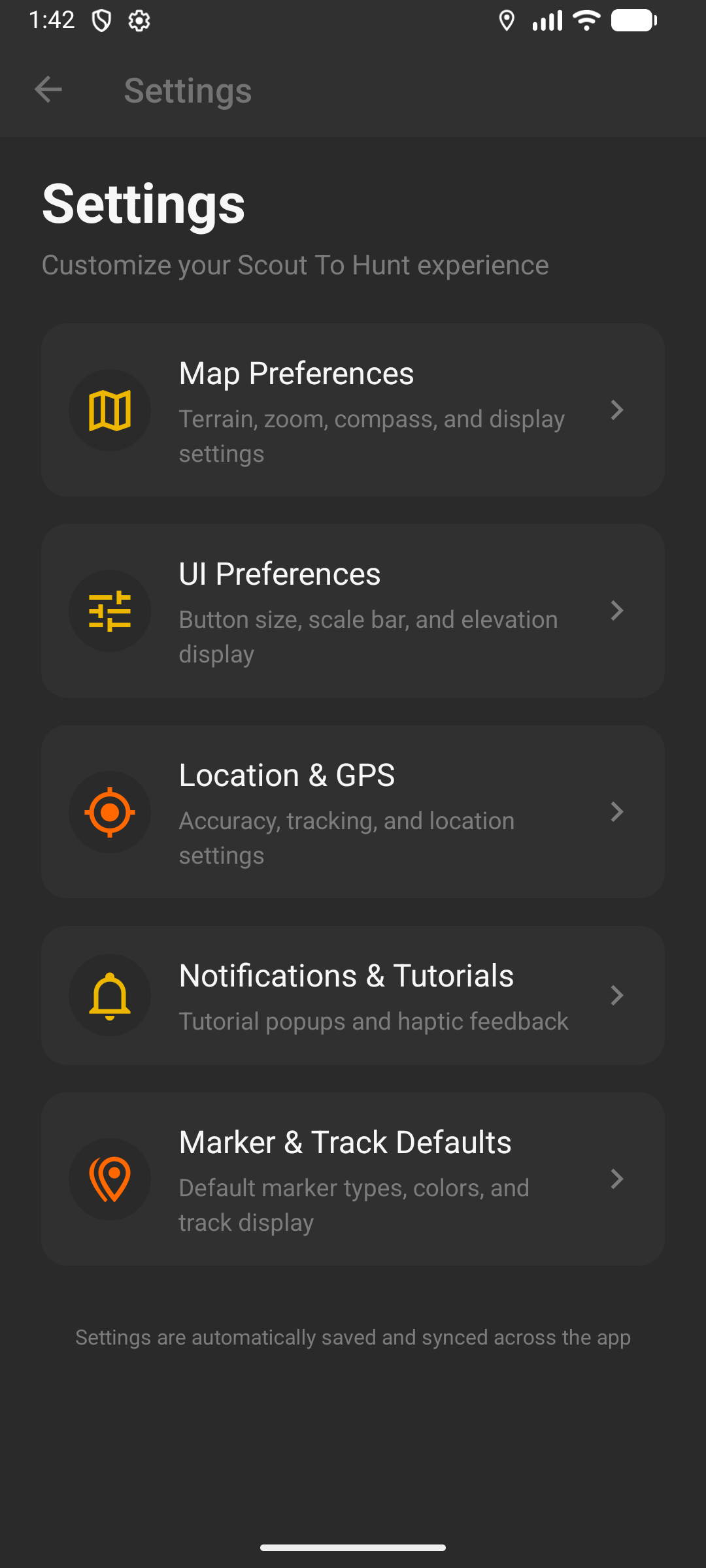Select the Notifications bell icon

110,994
